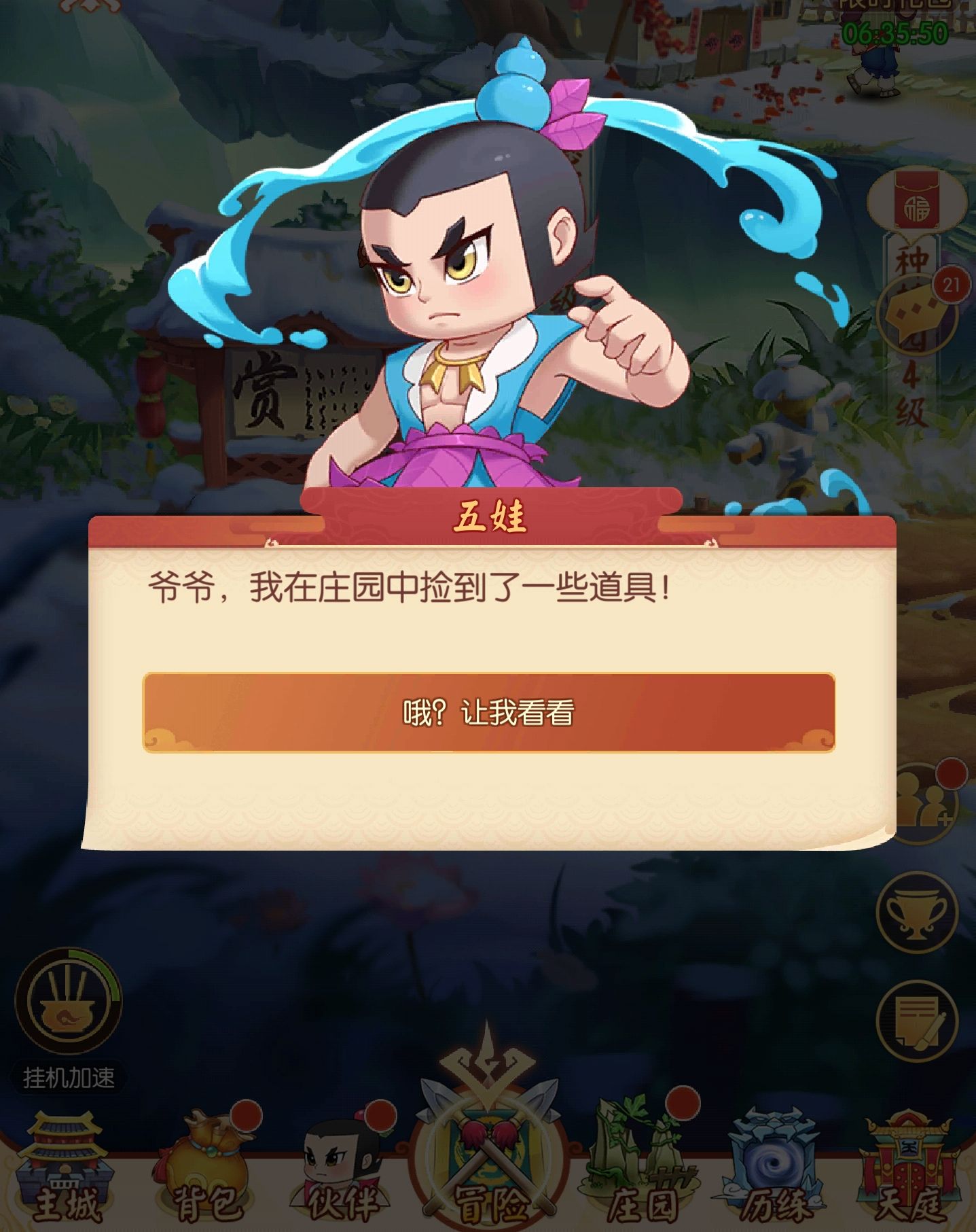The width and height of the screenshot is (976, 1232).
Task: Tap the 哦?让我看看 dialog button
Action: tap(488, 713)
